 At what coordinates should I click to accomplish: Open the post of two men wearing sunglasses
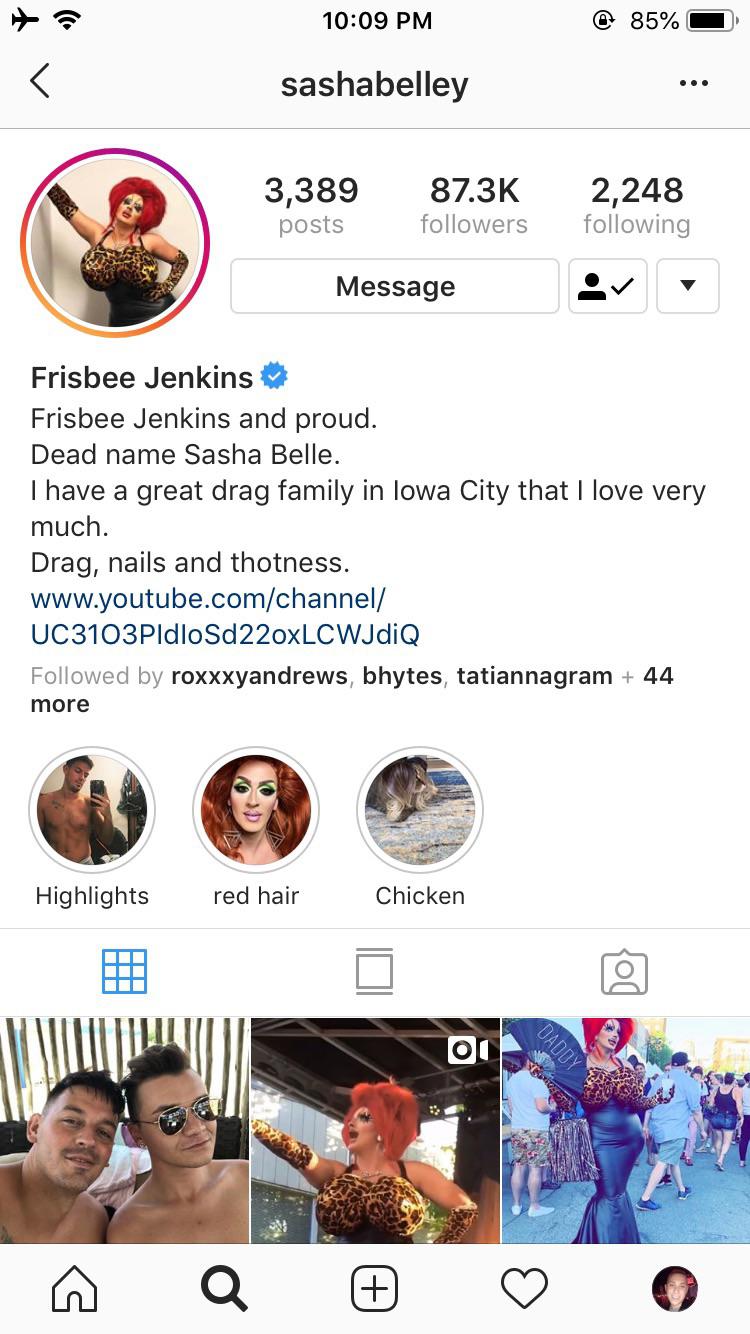(124, 1130)
